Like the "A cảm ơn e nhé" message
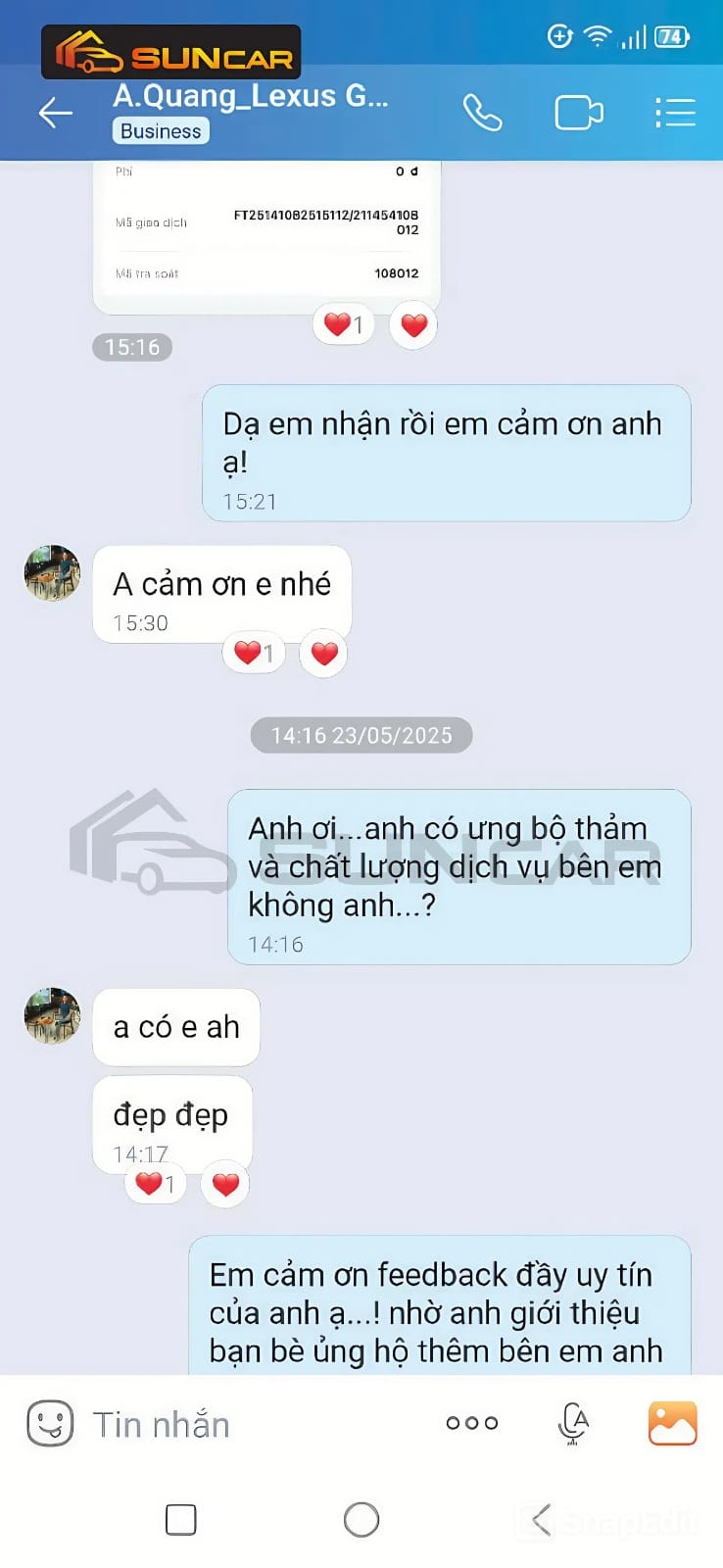The width and height of the screenshot is (723, 1568). [324, 653]
